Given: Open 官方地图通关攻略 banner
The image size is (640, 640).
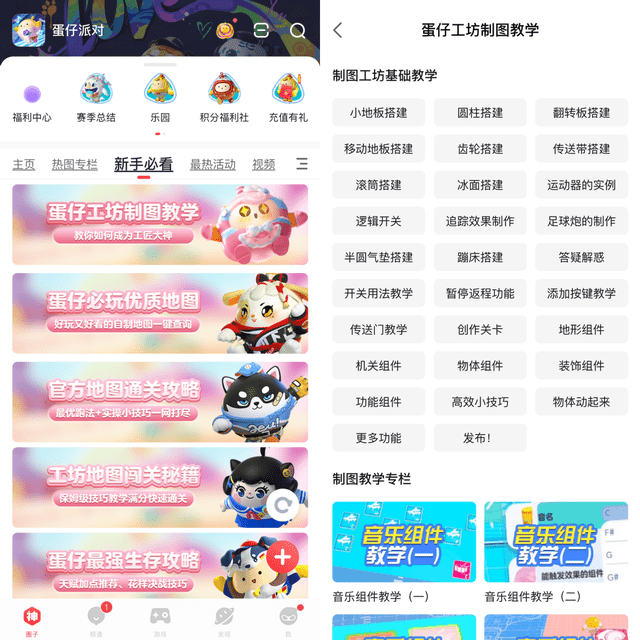Looking at the screenshot, I should 160,400.
